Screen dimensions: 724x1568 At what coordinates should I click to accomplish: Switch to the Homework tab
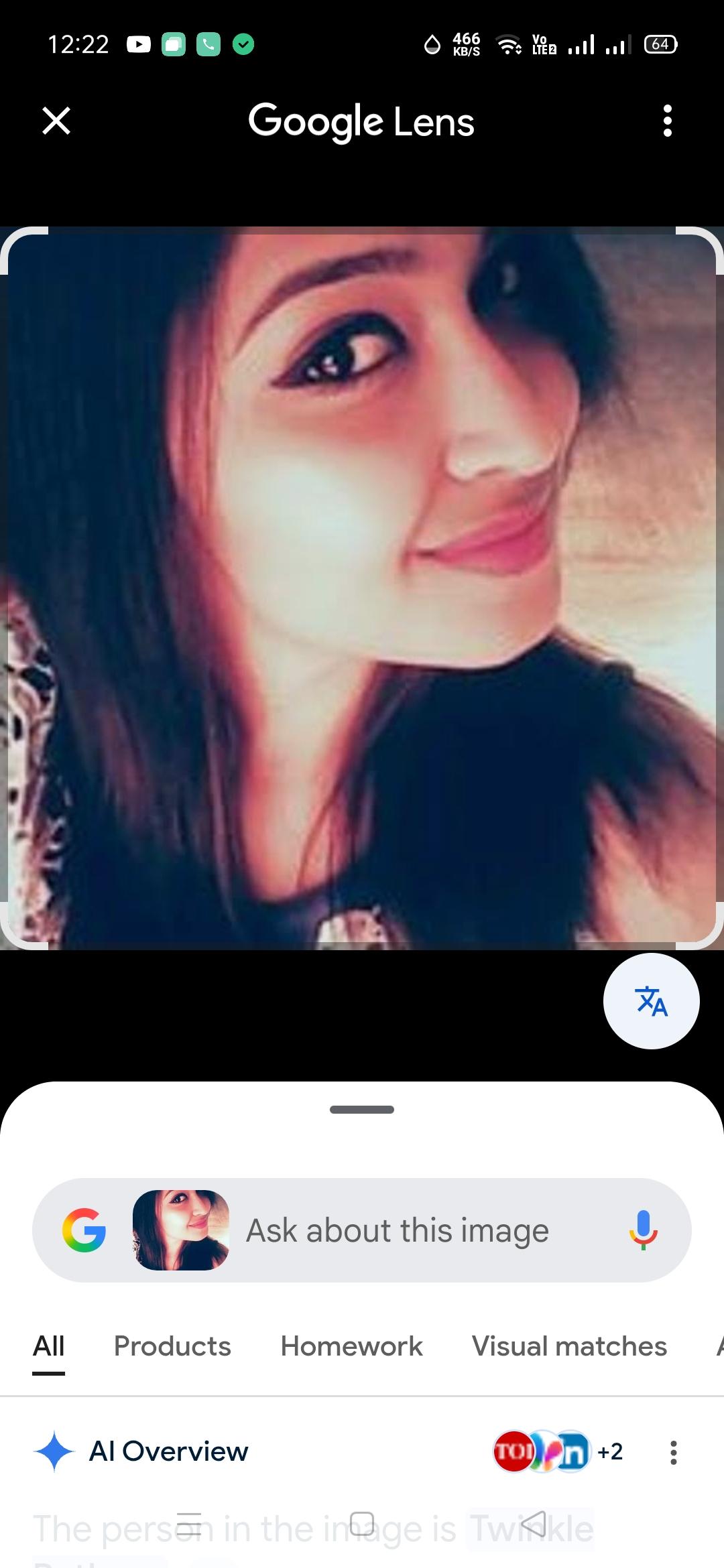(x=351, y=1346)
